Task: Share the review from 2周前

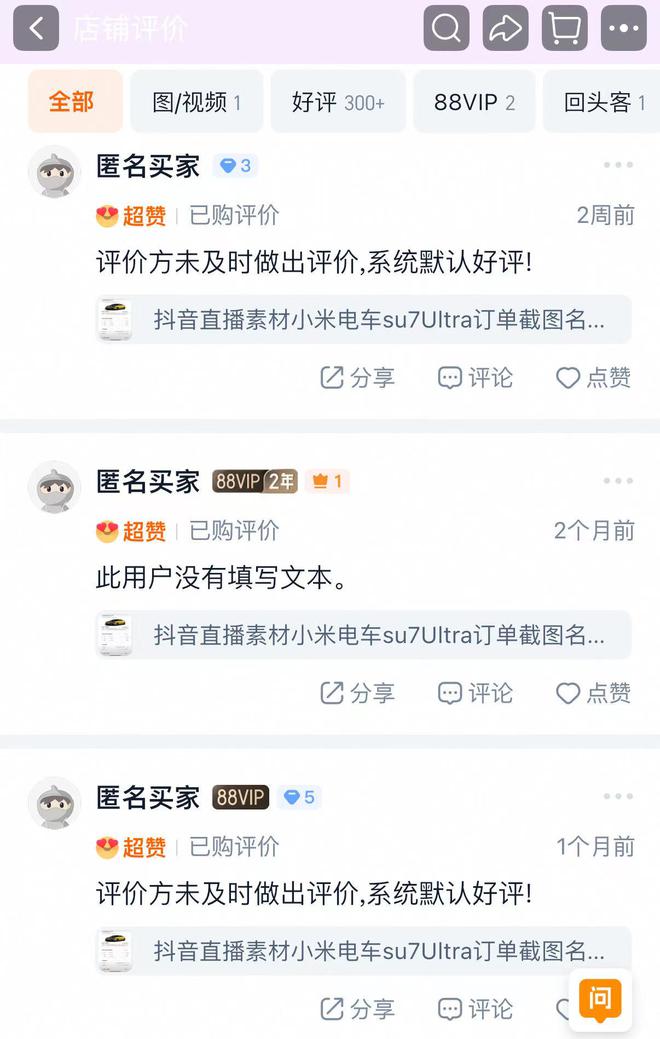Action: tap(357, 377)
